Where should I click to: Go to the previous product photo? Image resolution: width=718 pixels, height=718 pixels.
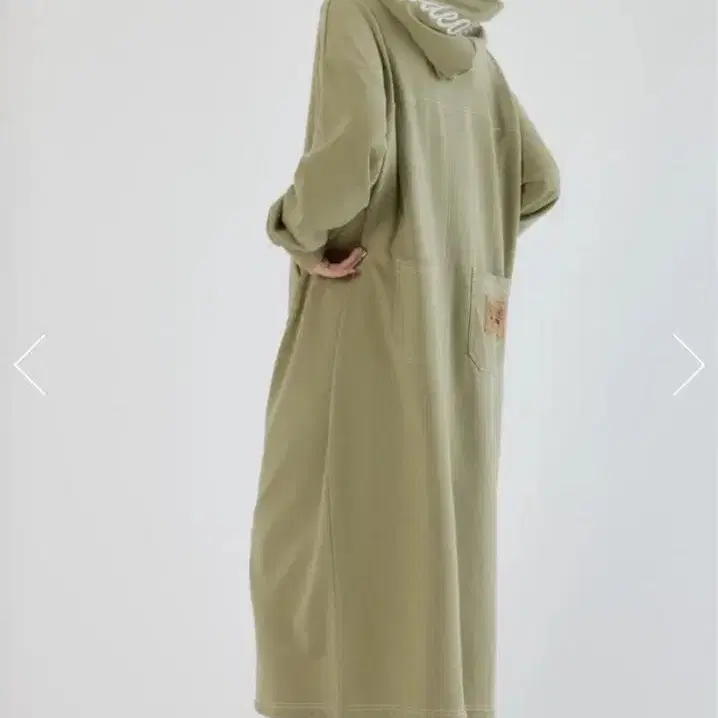coord(30,364)
